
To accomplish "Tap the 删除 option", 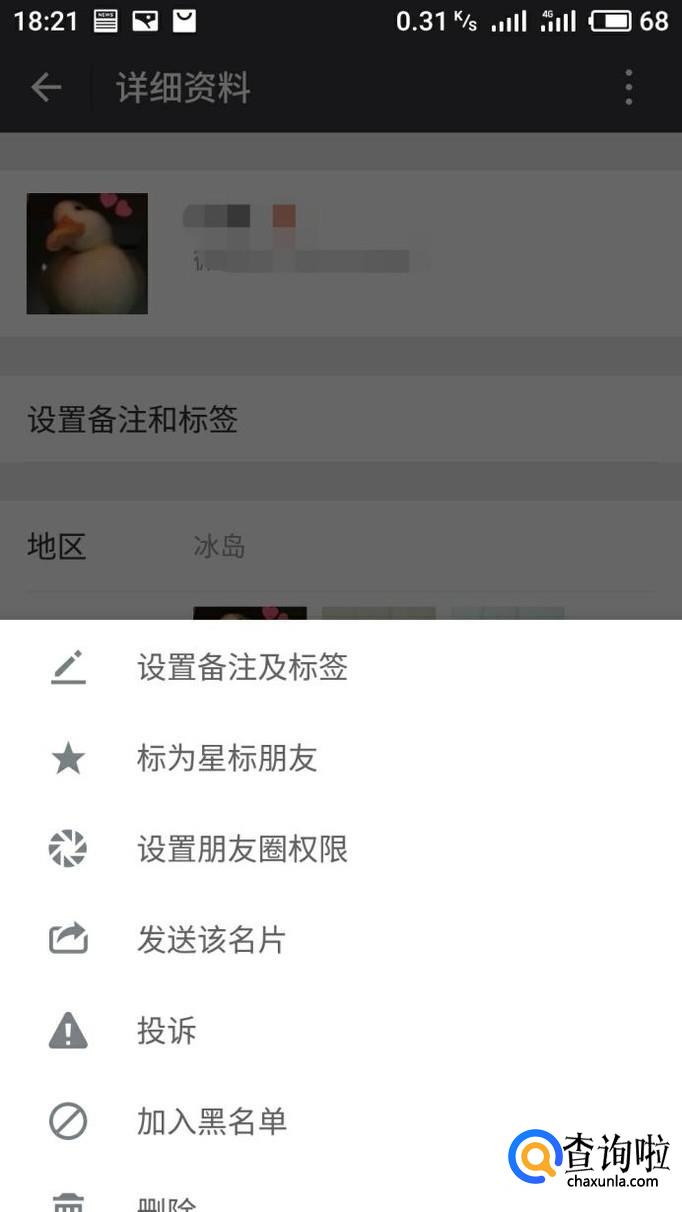I will (167, 1203).
